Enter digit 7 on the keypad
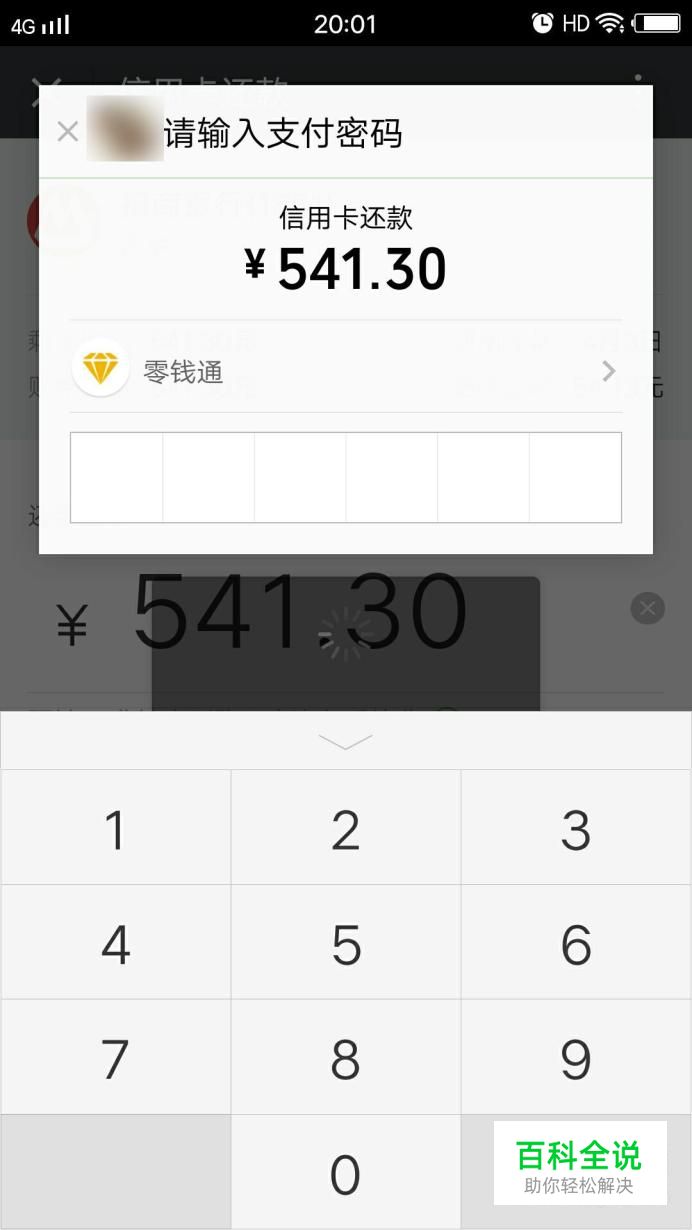 116,1058
